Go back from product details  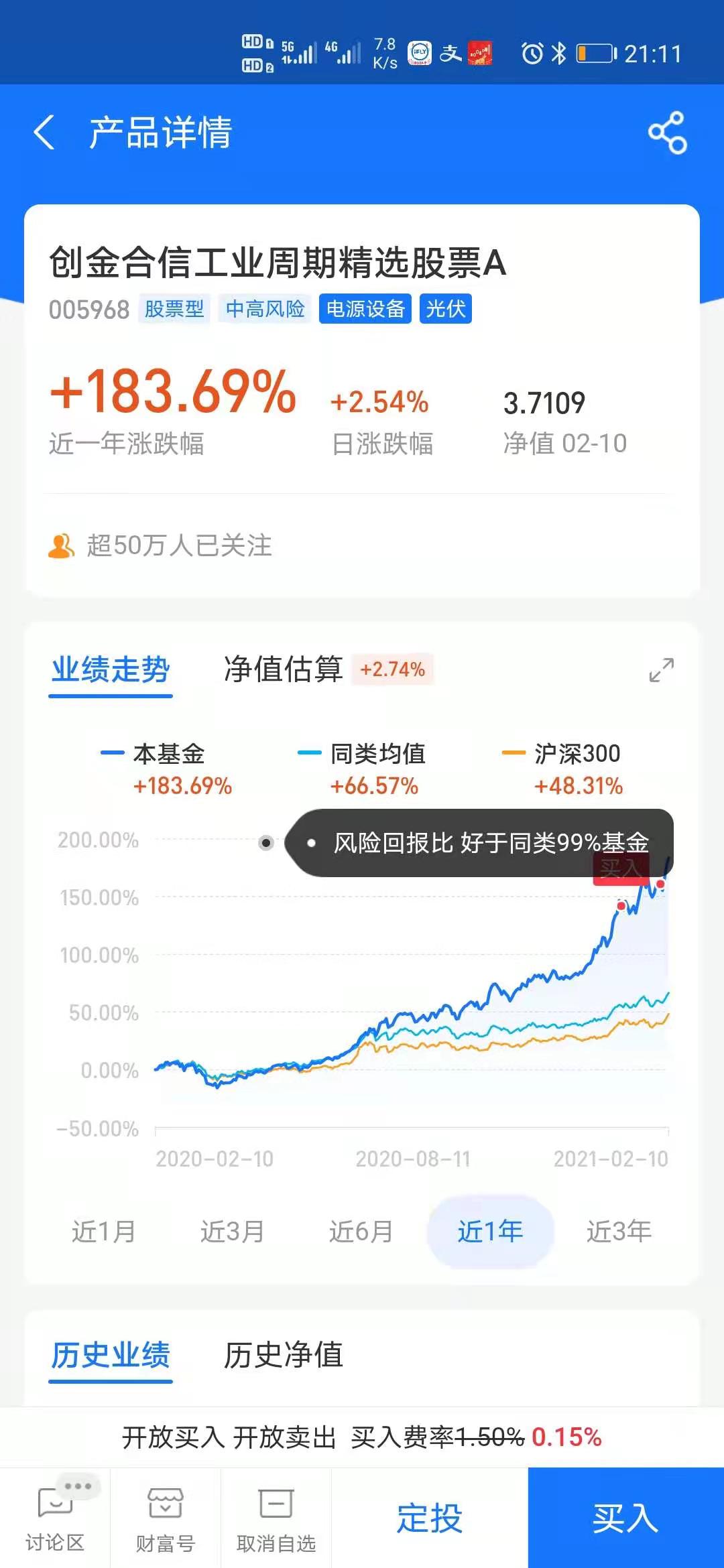click(44, 132)
